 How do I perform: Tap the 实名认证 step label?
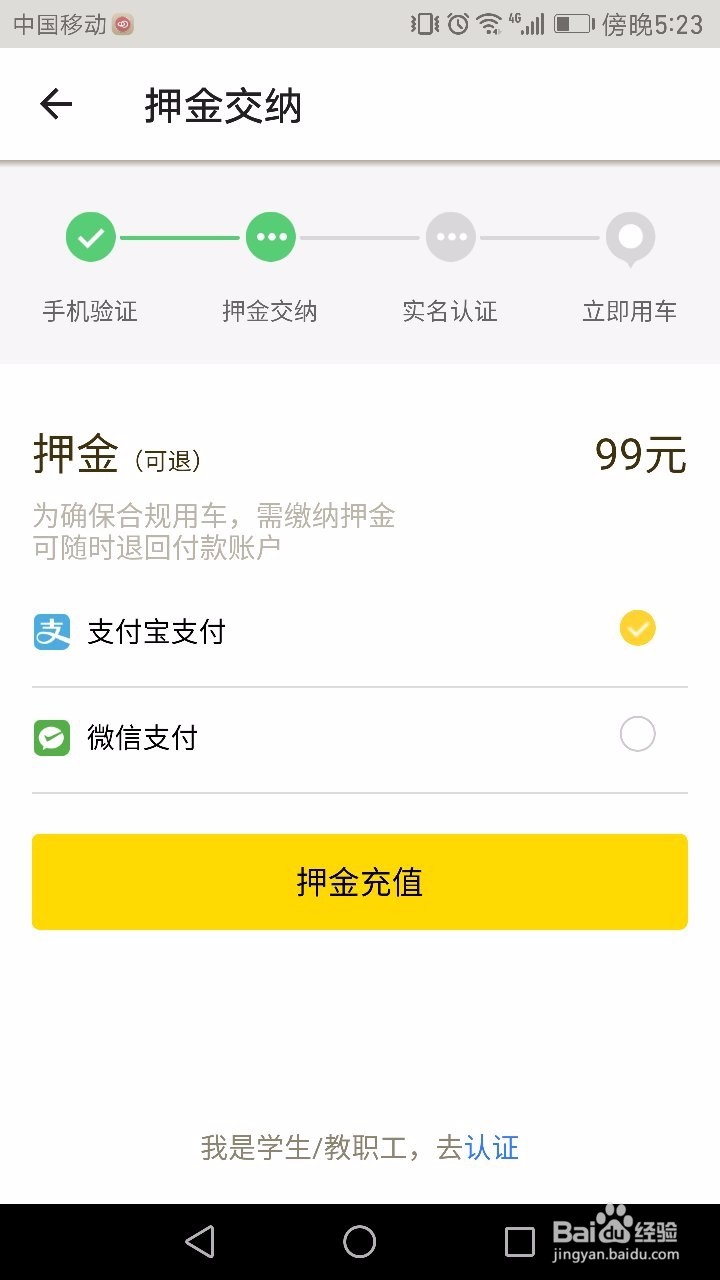pos(450,311)
